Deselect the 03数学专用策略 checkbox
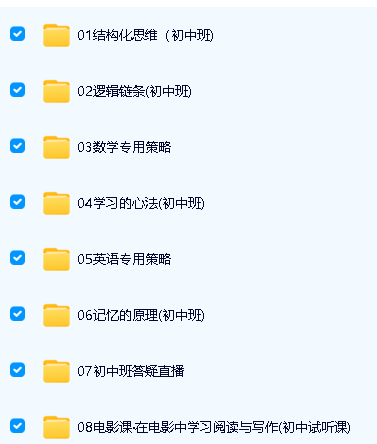 17,146
